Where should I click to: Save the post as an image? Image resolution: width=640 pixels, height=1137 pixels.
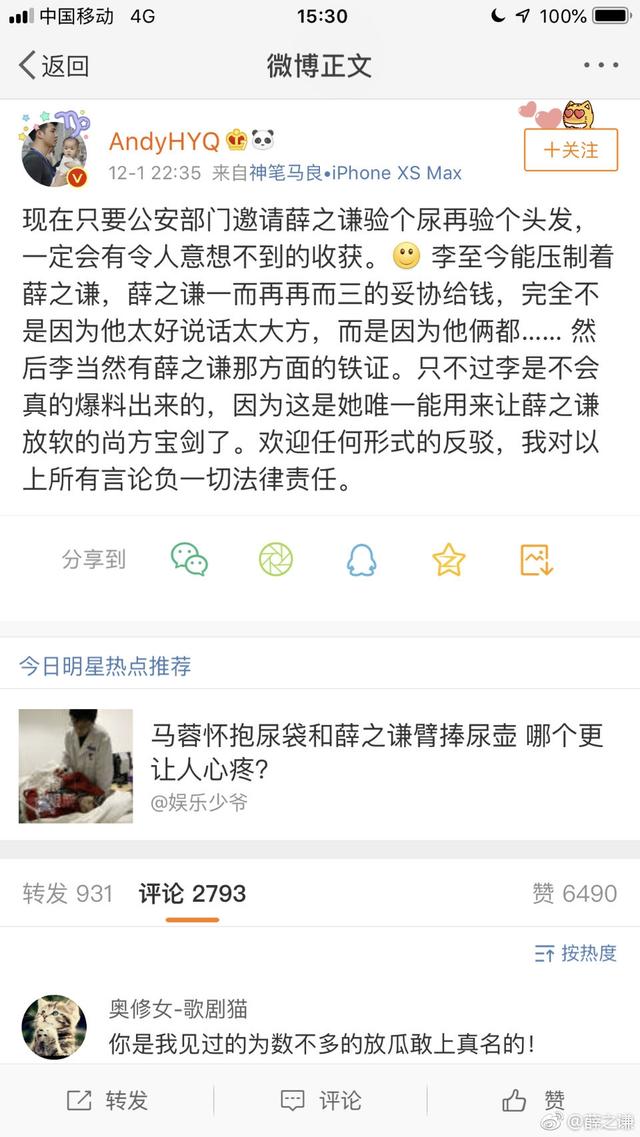point(536,559)
